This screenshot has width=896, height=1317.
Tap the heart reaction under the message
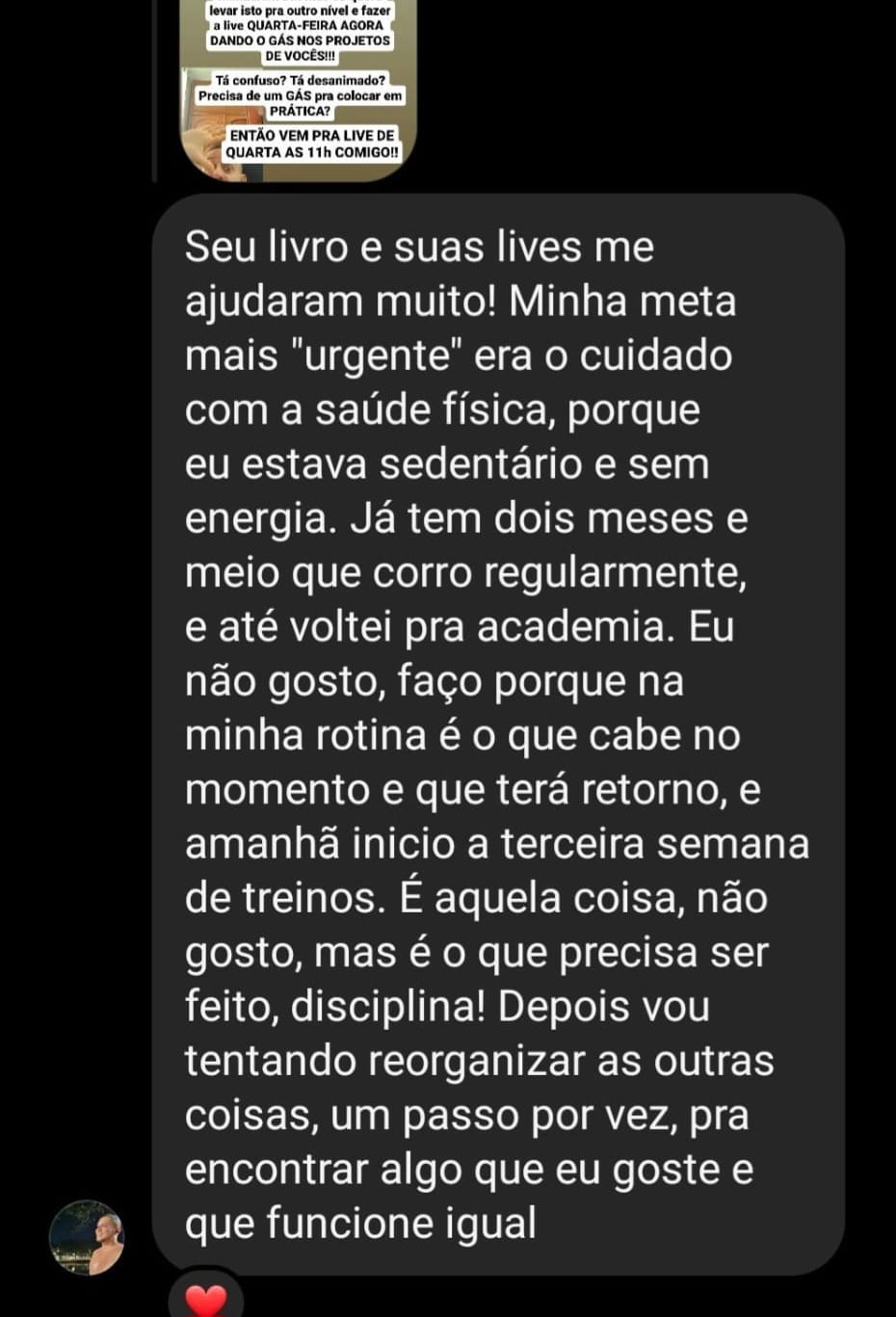pyautogui.click(x=205, y=1299)
